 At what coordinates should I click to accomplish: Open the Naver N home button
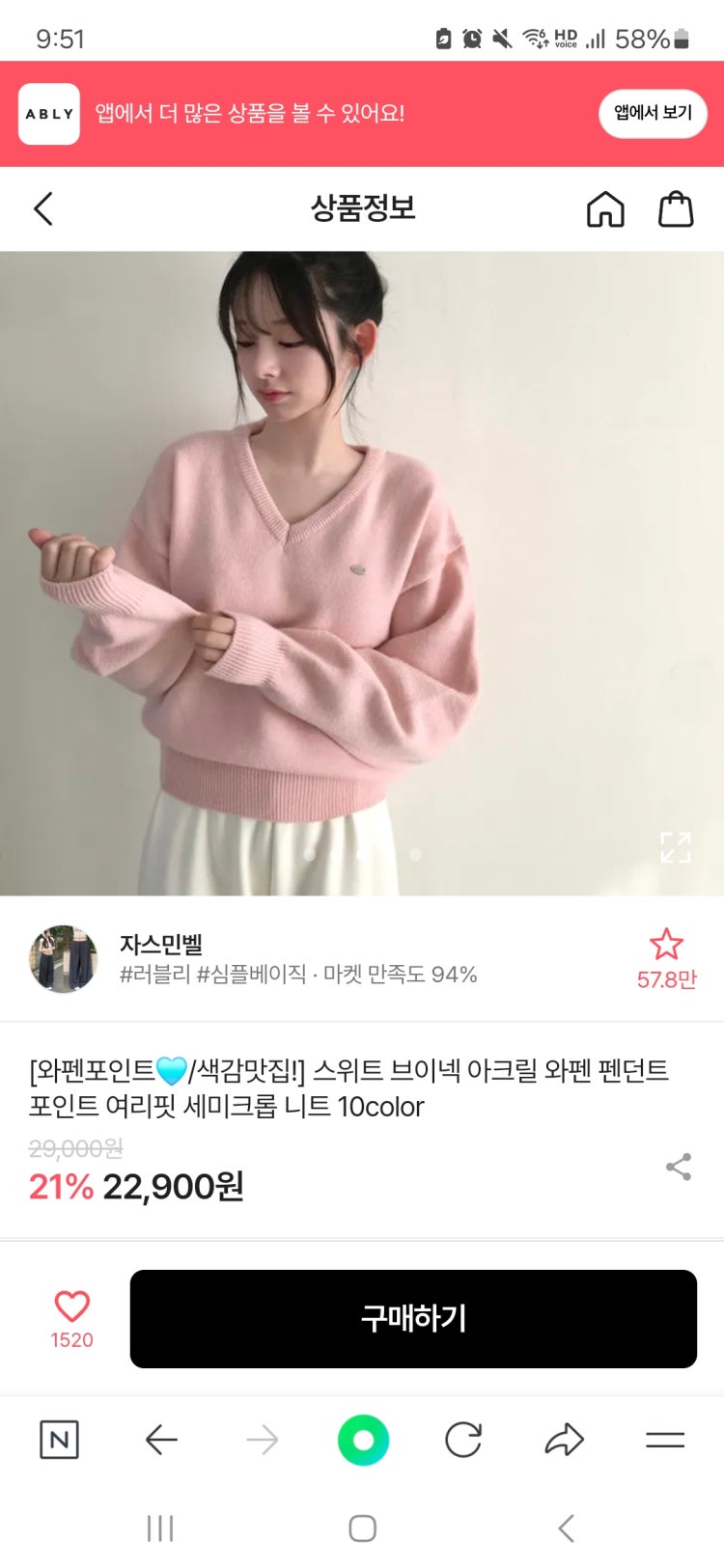click(59, 1440)
